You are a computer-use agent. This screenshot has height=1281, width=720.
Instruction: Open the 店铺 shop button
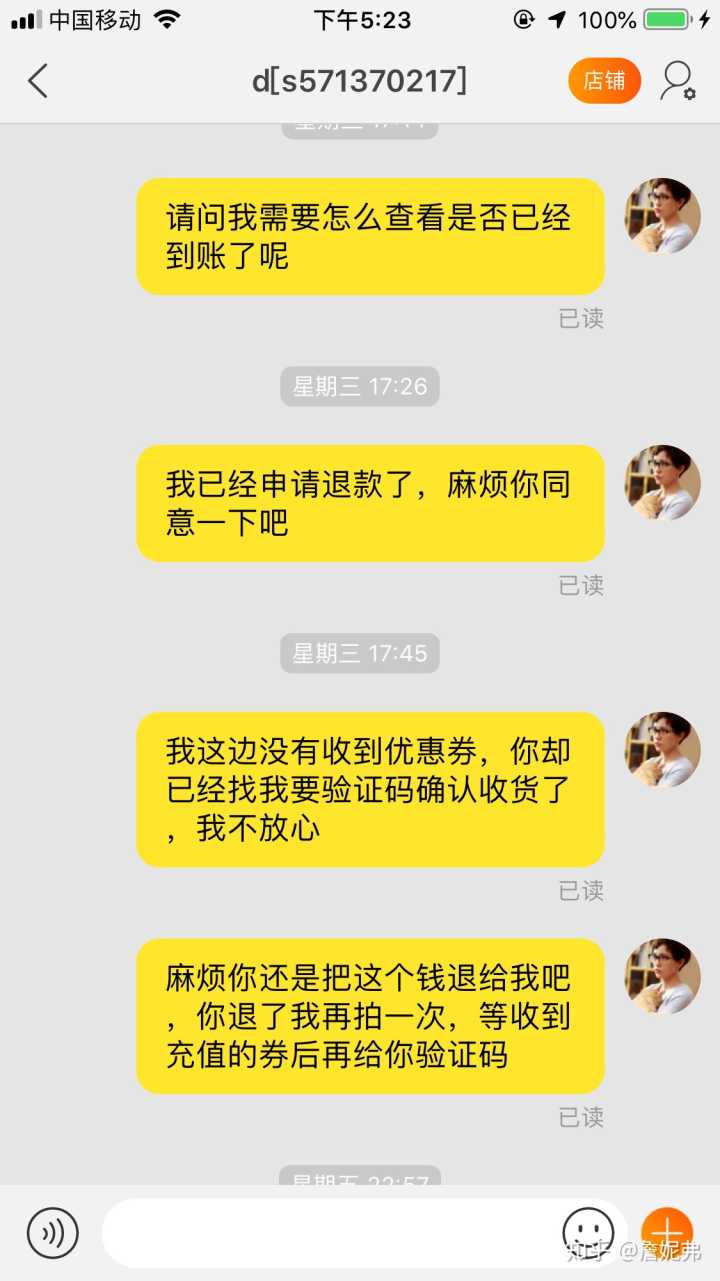[x=604, y=81]
